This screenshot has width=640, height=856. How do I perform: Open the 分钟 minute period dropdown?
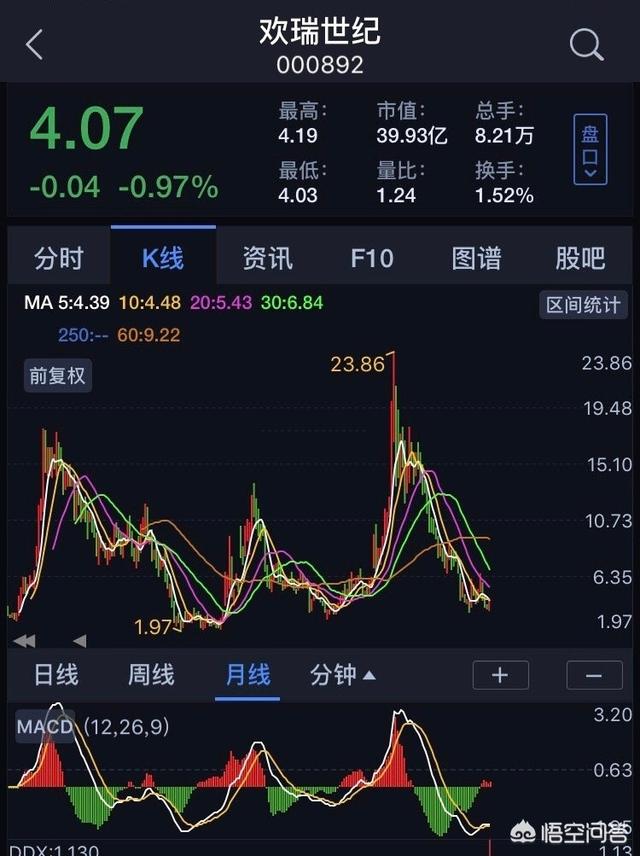(342, 675)
